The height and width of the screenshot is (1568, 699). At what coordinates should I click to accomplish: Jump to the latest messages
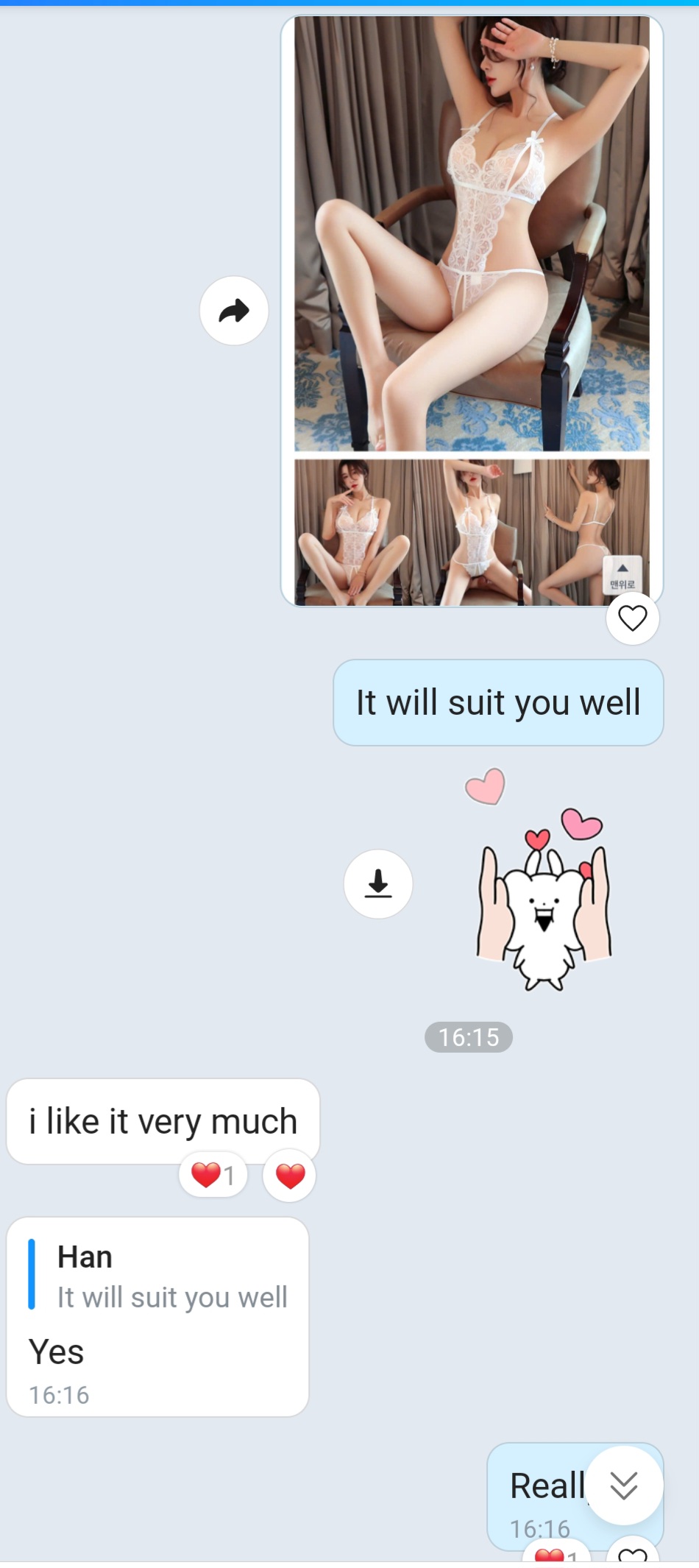pyautogui.click(x=624, y=1486)
